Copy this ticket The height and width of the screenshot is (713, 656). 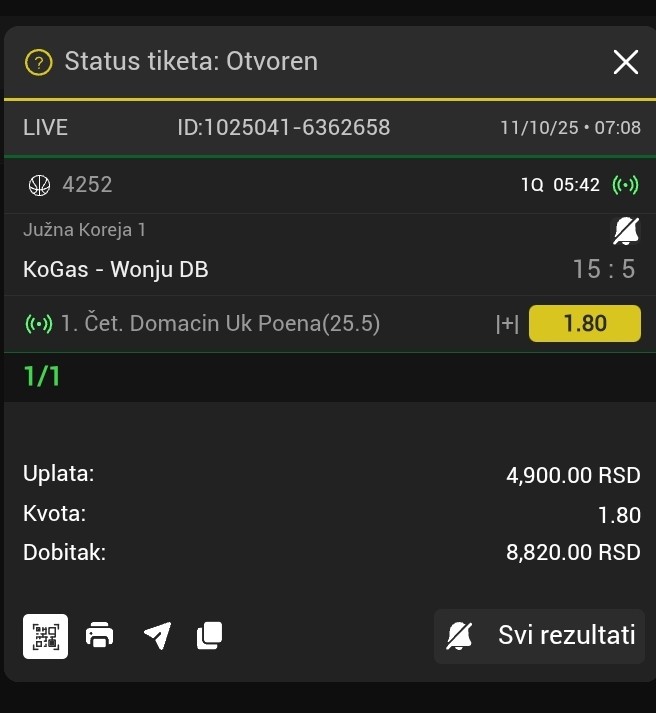point(209,635)
